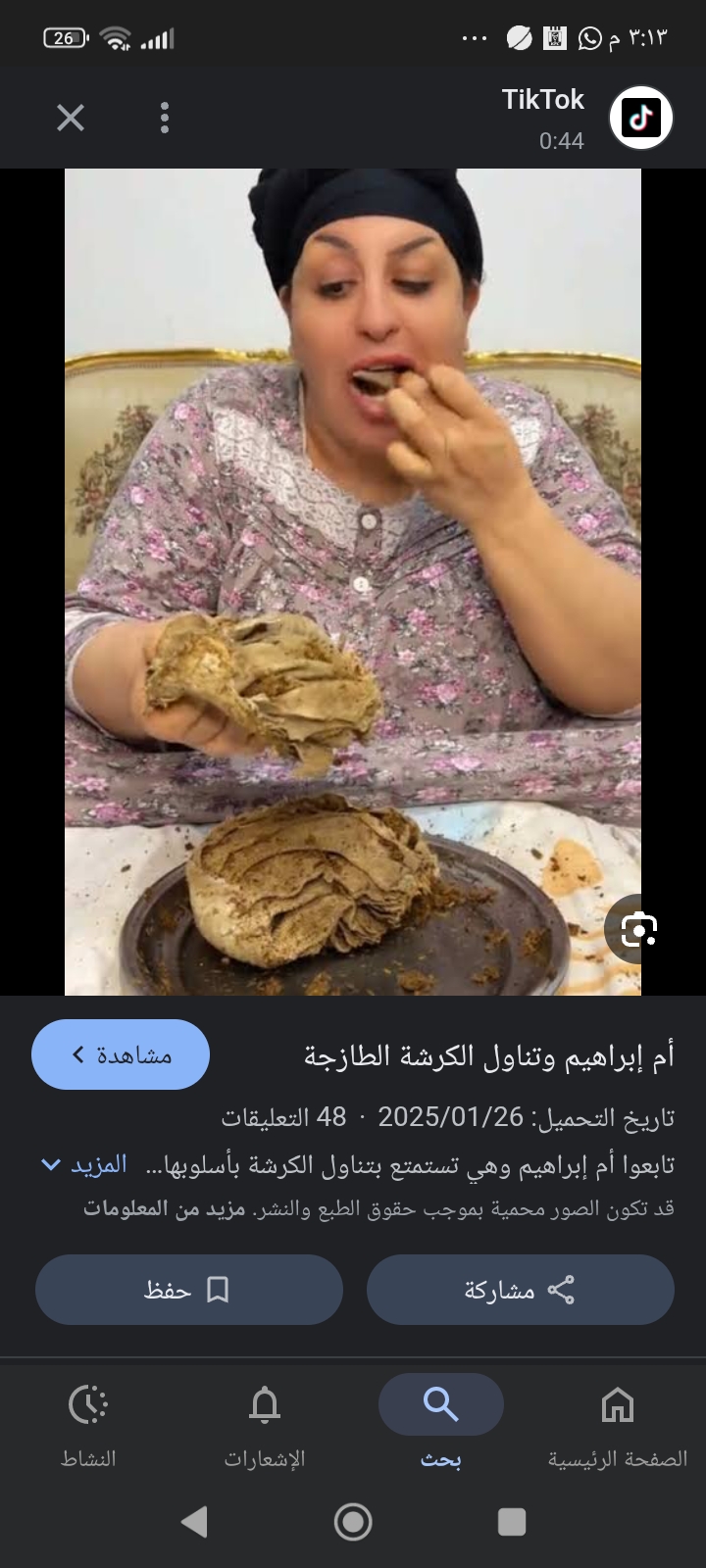Screen dimensions: 706x1568
Task: Select the بحث (Search) tab icon
Action: pos(440,1403)
